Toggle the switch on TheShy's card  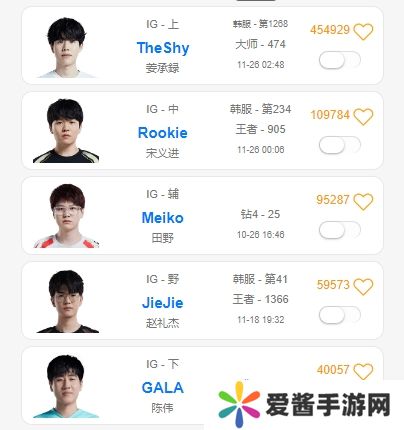[340, 60]
